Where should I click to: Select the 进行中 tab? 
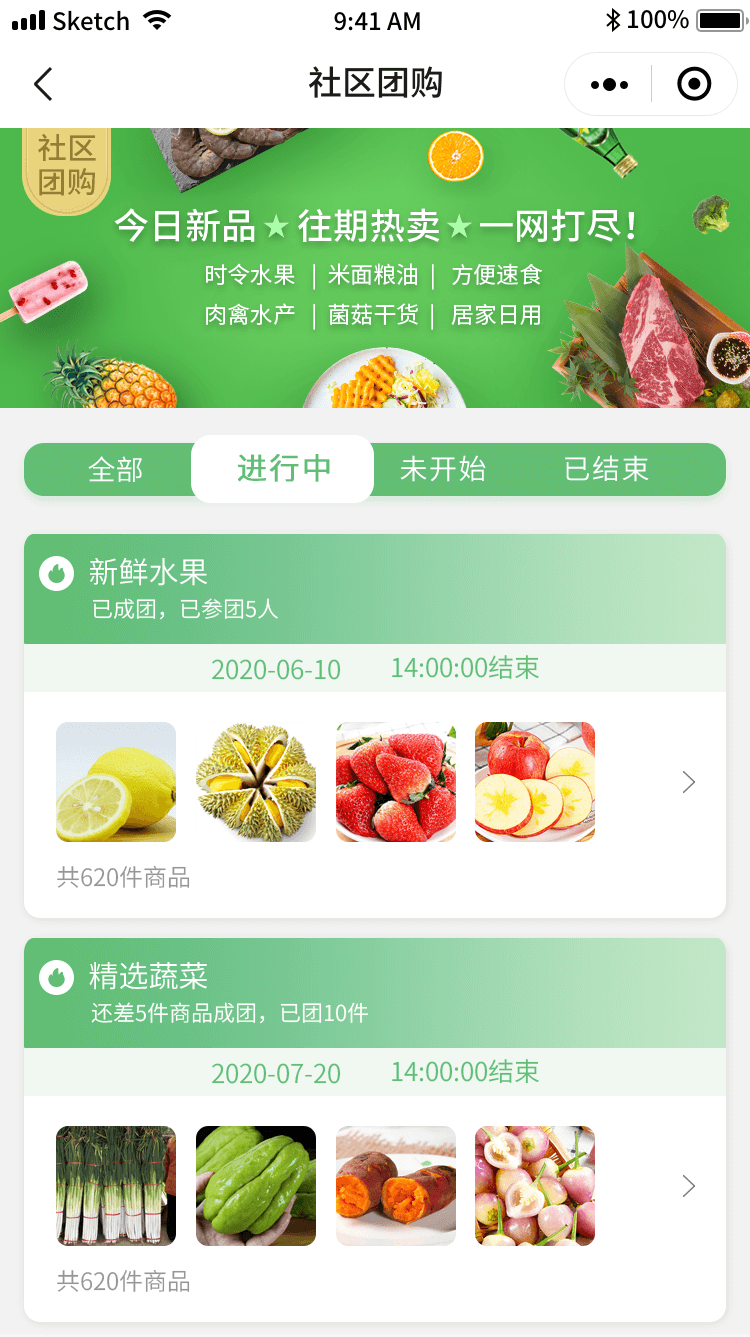tap(283, 468)
